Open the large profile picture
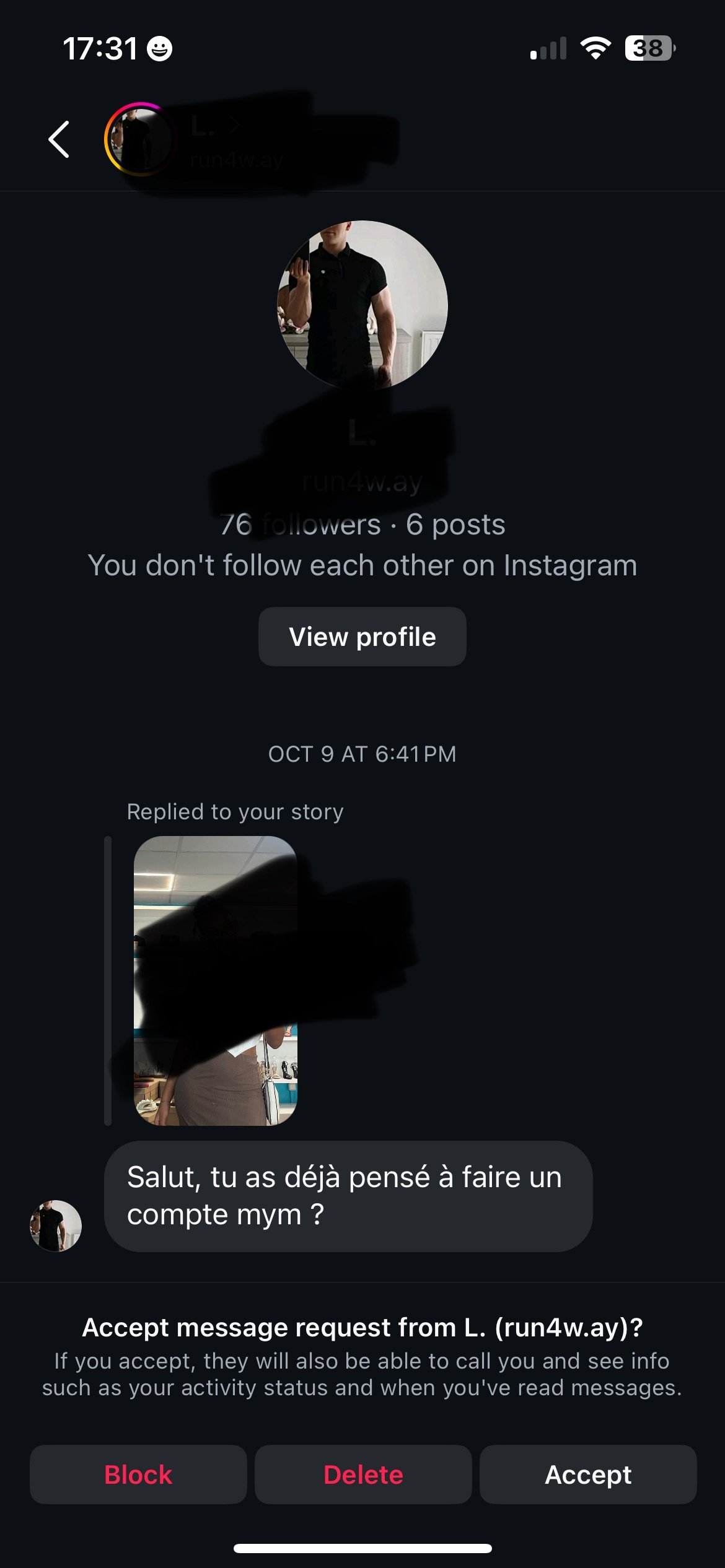Viewport: 725px width, 1568px height. click(362, 305)
